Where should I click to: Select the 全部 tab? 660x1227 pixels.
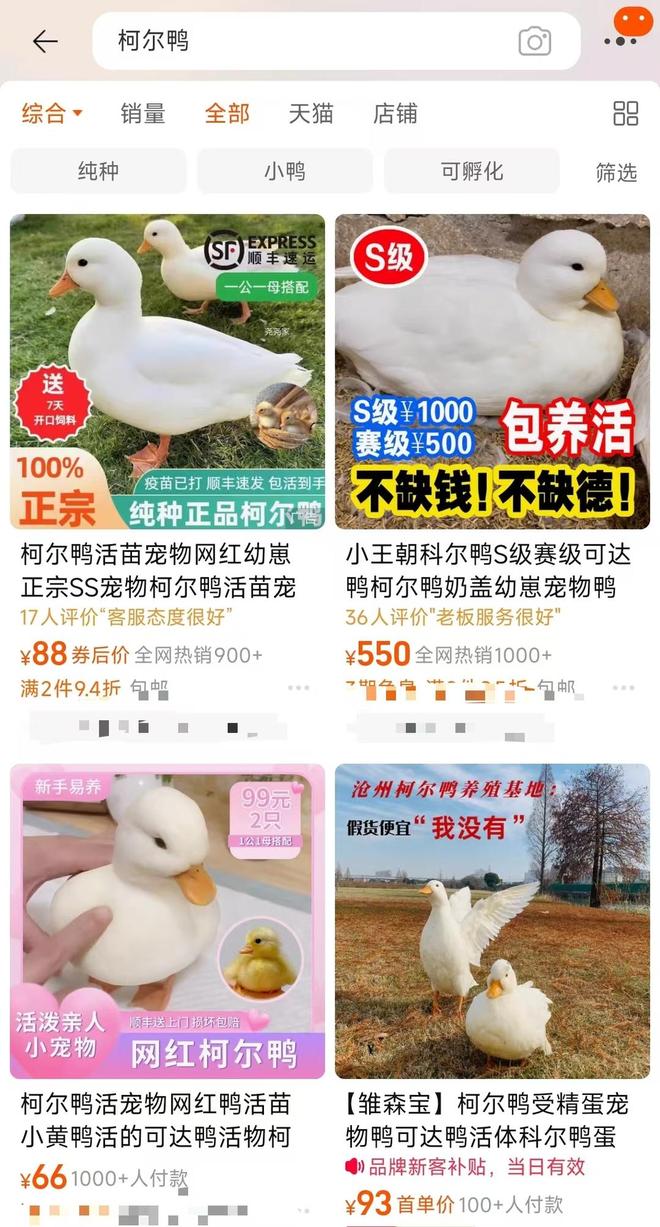click(227, 113)
